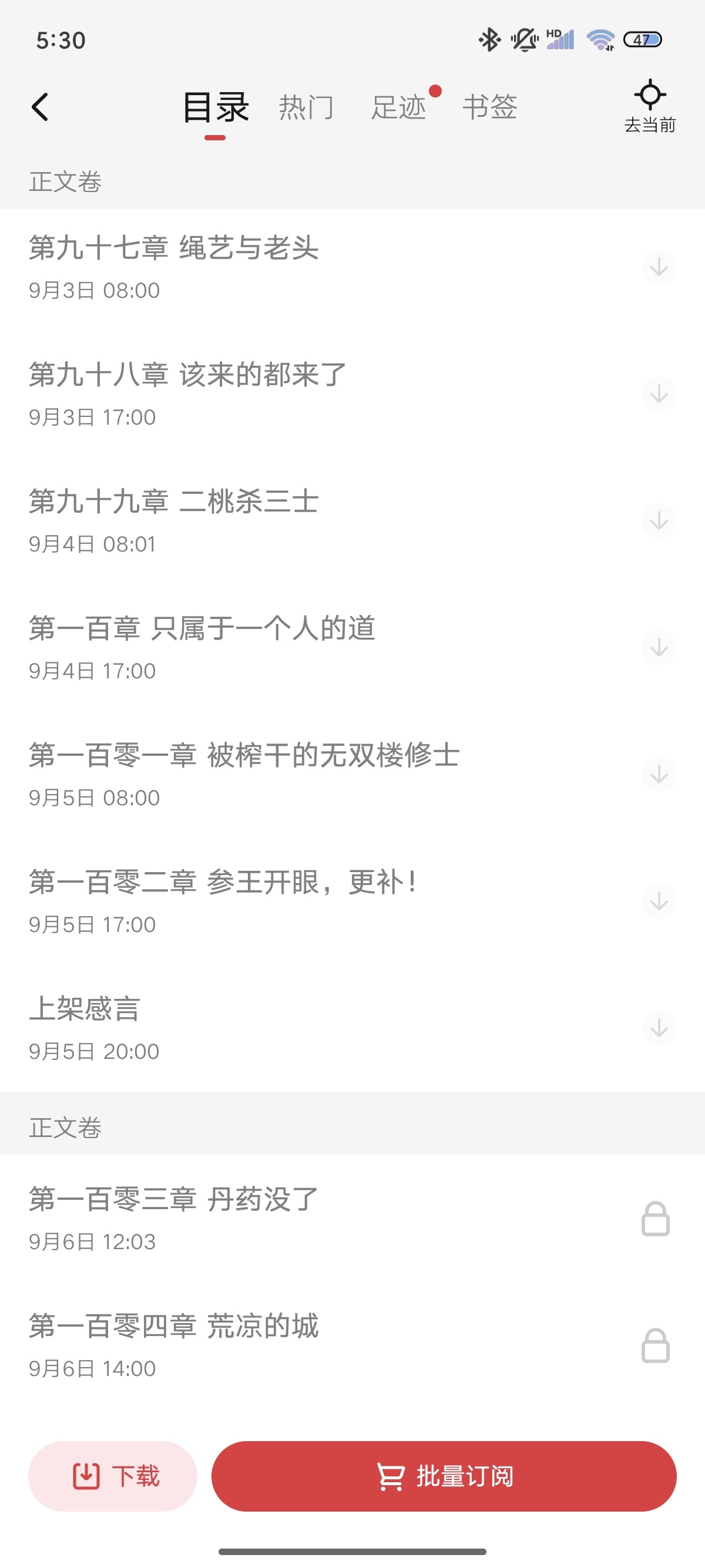705x1568 pixels.
Task: Switch to the 热门 tab
Action: click(306, 107)
